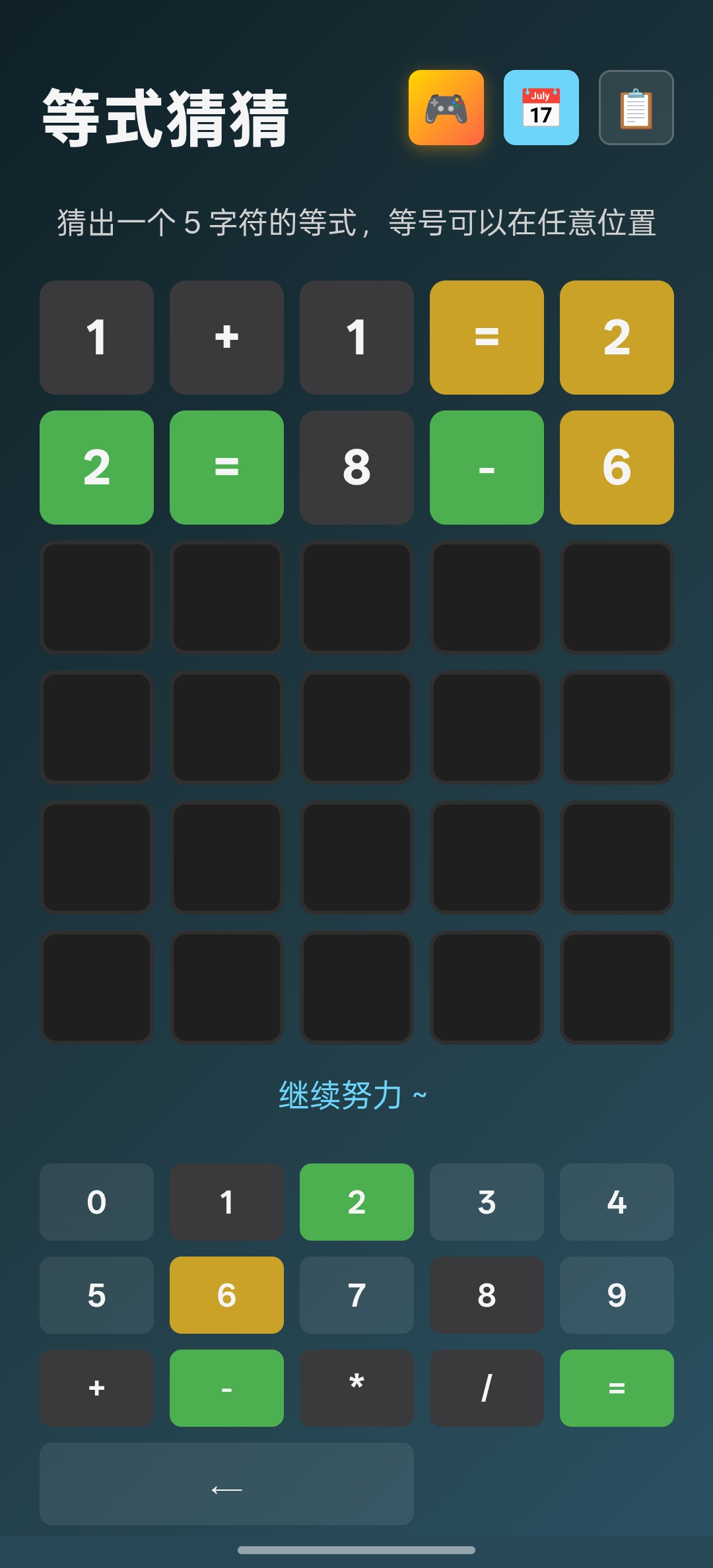Select the dark 8 tile in row two
Viewport: 713px width, 1568px height.
point(356,467)
